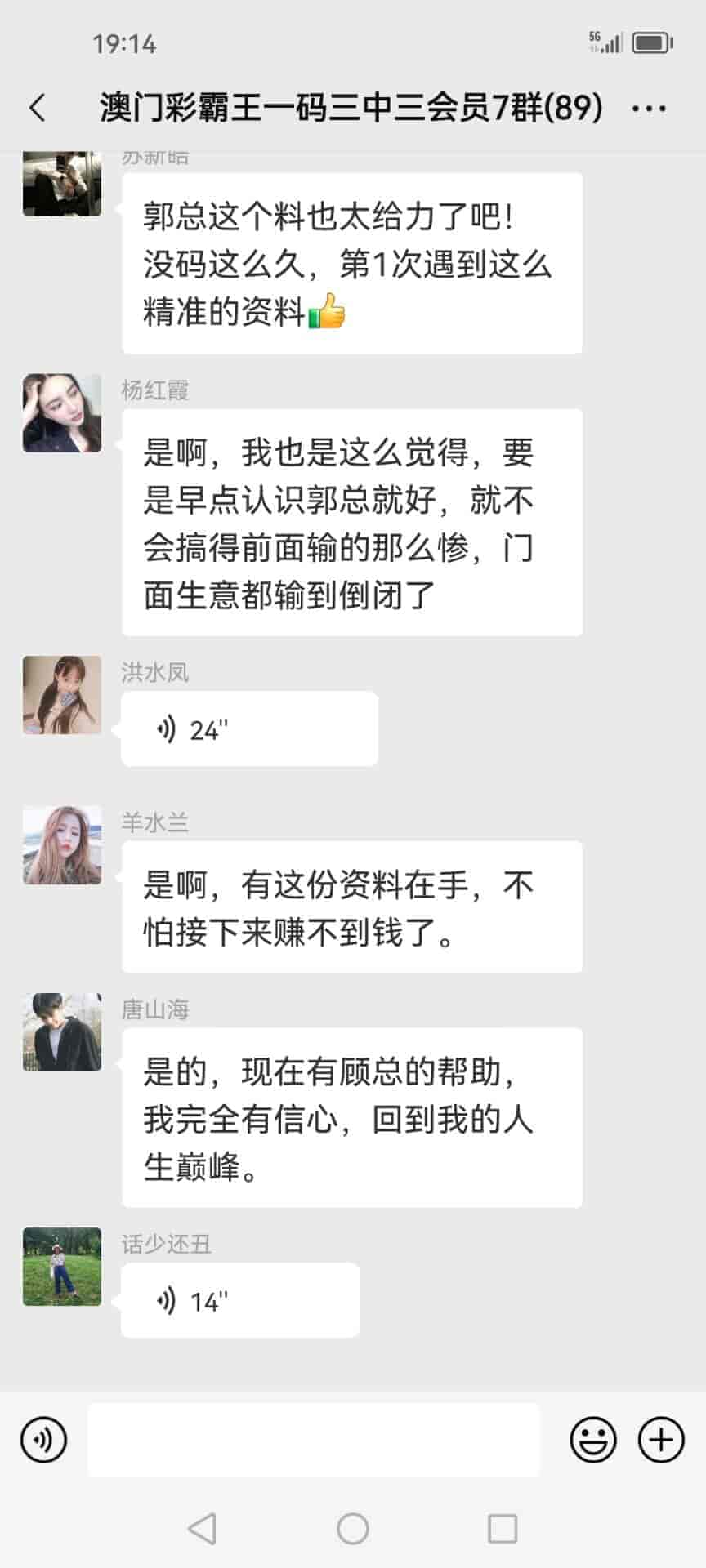This screenshot has height=1568, width=706.
Task: View 唐山海's profile avatar
Action: point(62,1032)
